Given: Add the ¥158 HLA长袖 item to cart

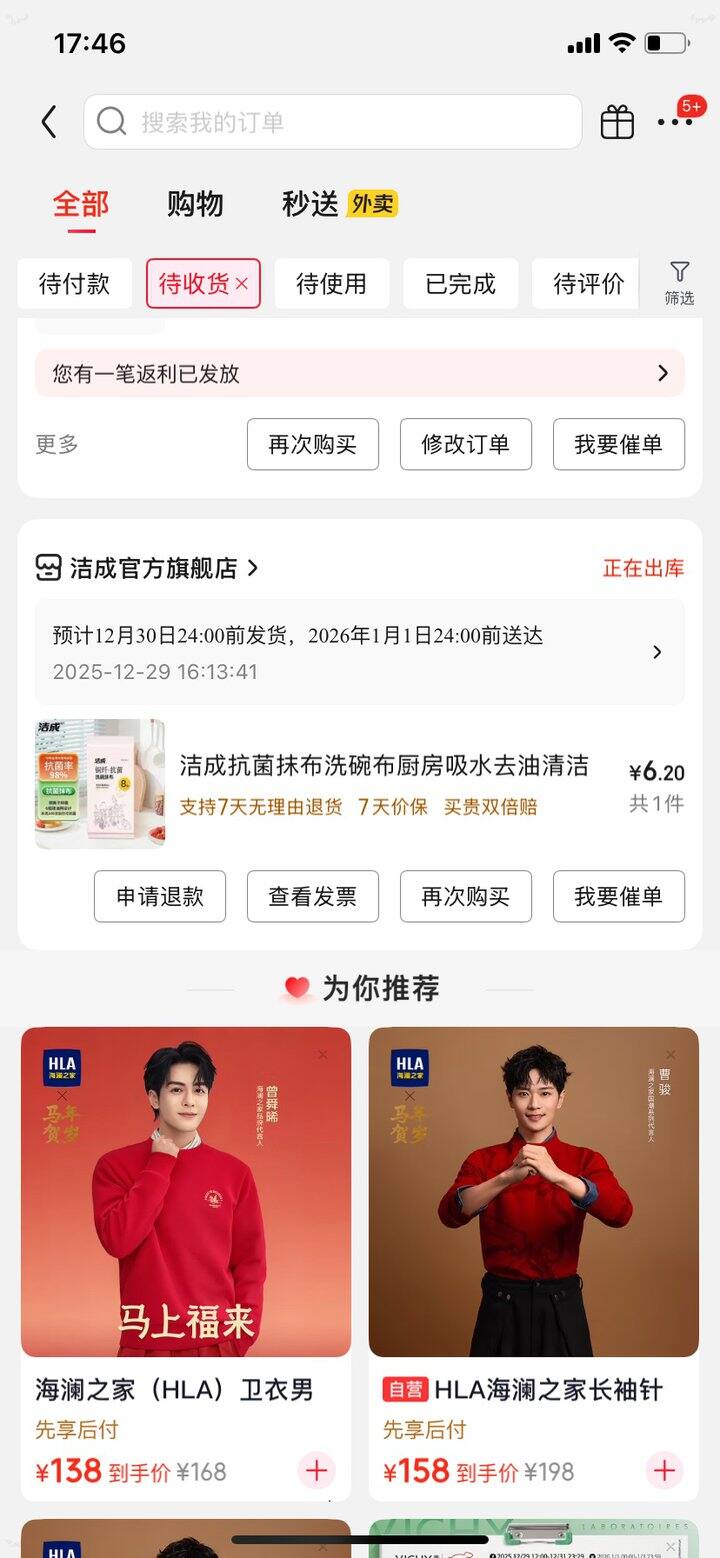Looking at the screenshot, I should click(x=664, y=1470).
